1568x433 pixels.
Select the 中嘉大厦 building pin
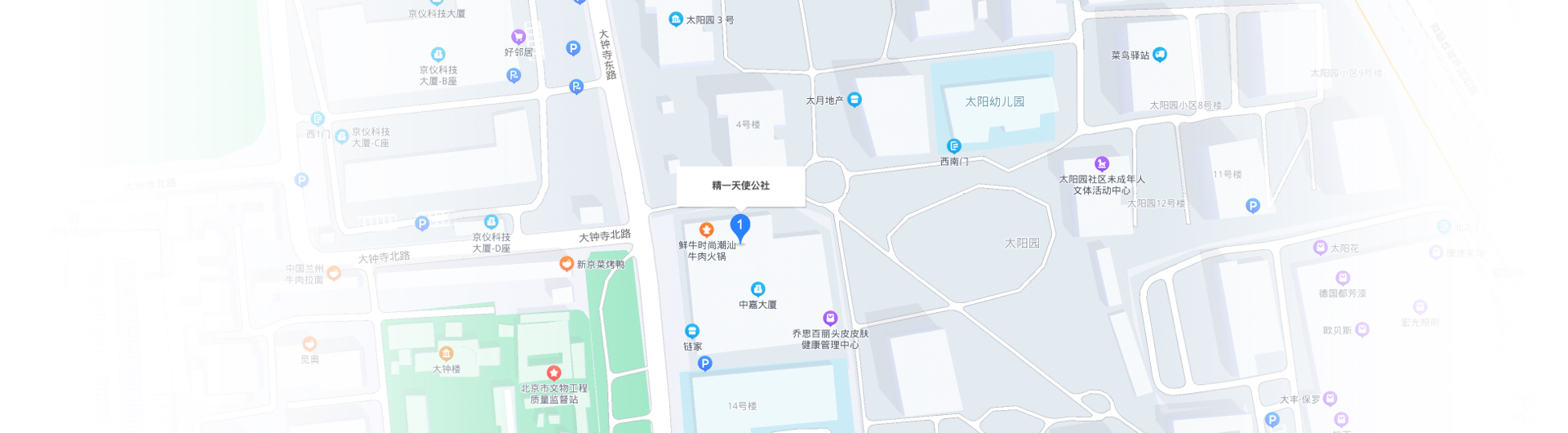click(x=757, y=289)
